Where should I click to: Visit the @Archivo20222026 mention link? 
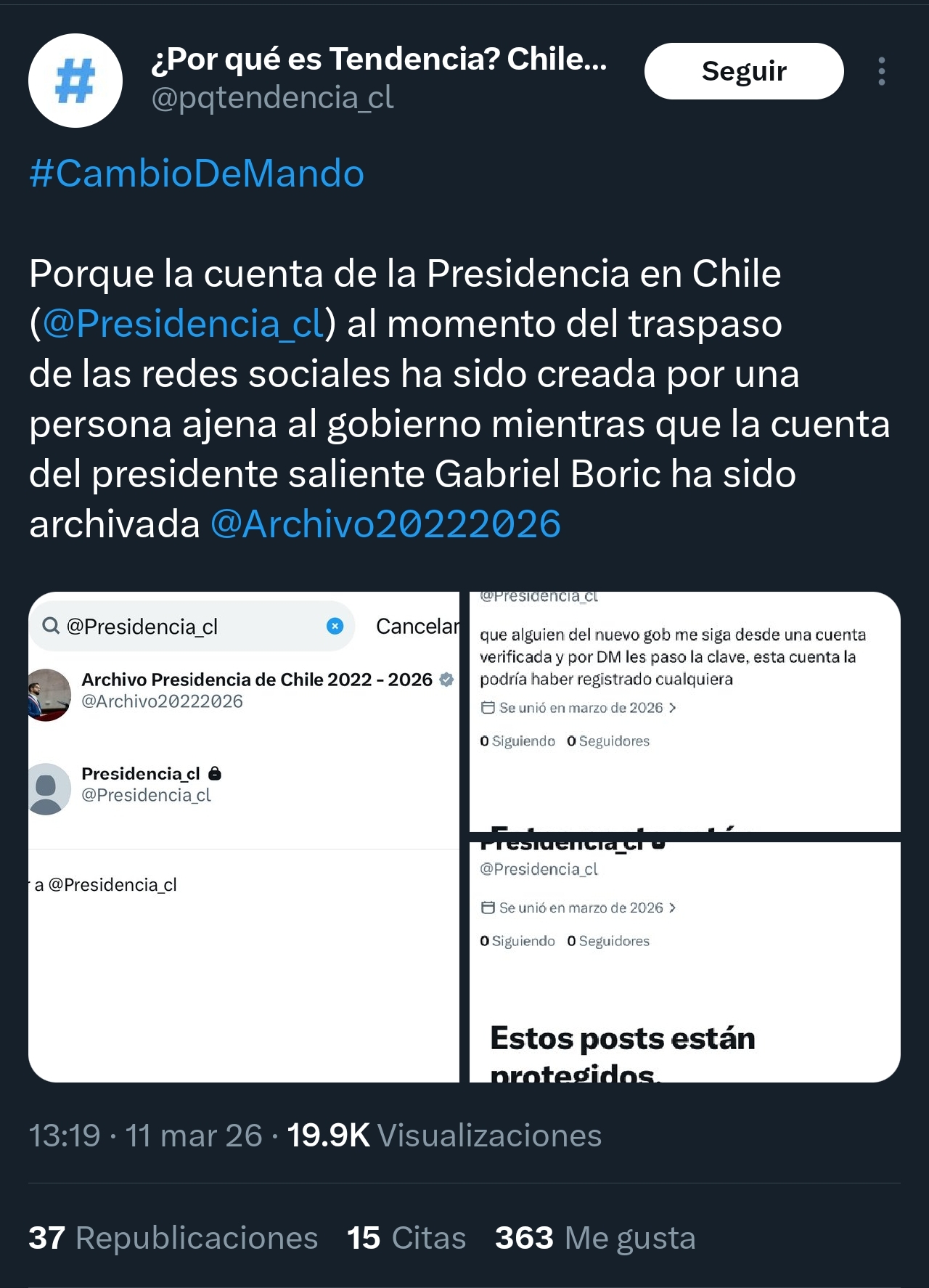click(x=385, y=524)
